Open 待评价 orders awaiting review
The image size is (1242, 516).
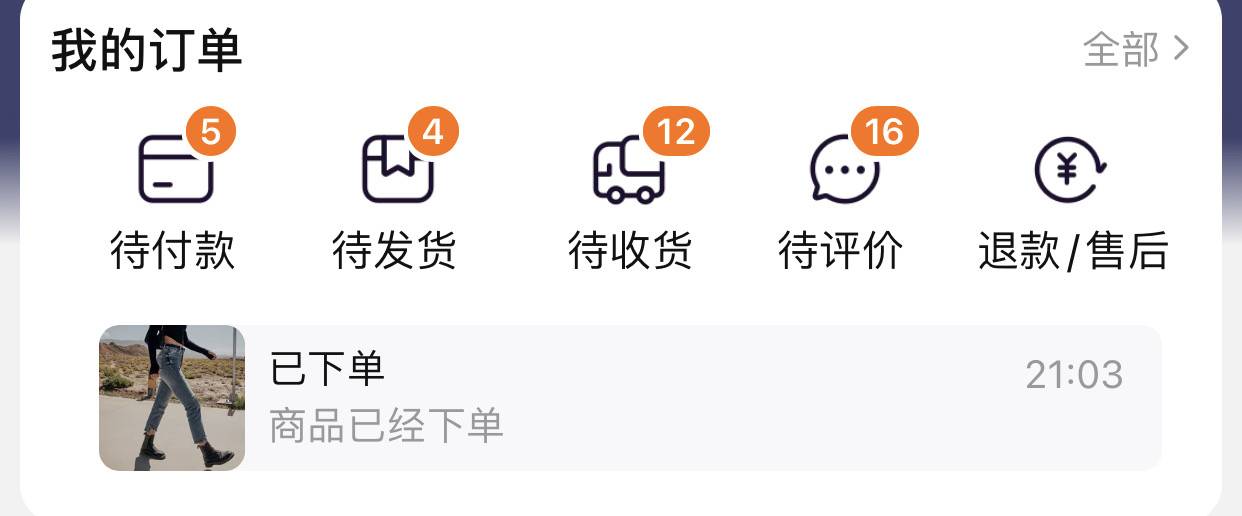tap(843, 200)
